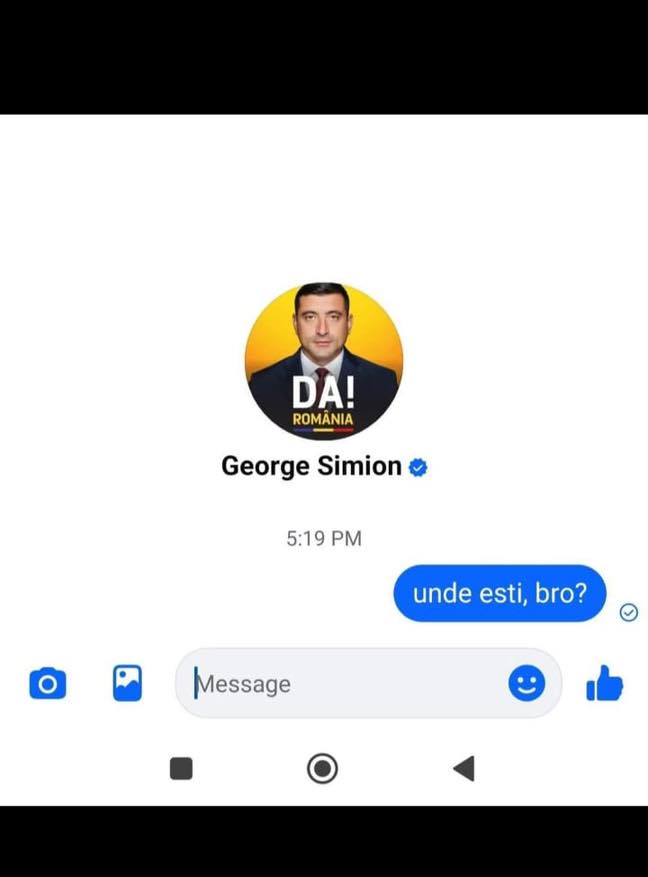This screenshot has height=877, width=648.
Task: Go to the home screen
Action: [322, 768]
